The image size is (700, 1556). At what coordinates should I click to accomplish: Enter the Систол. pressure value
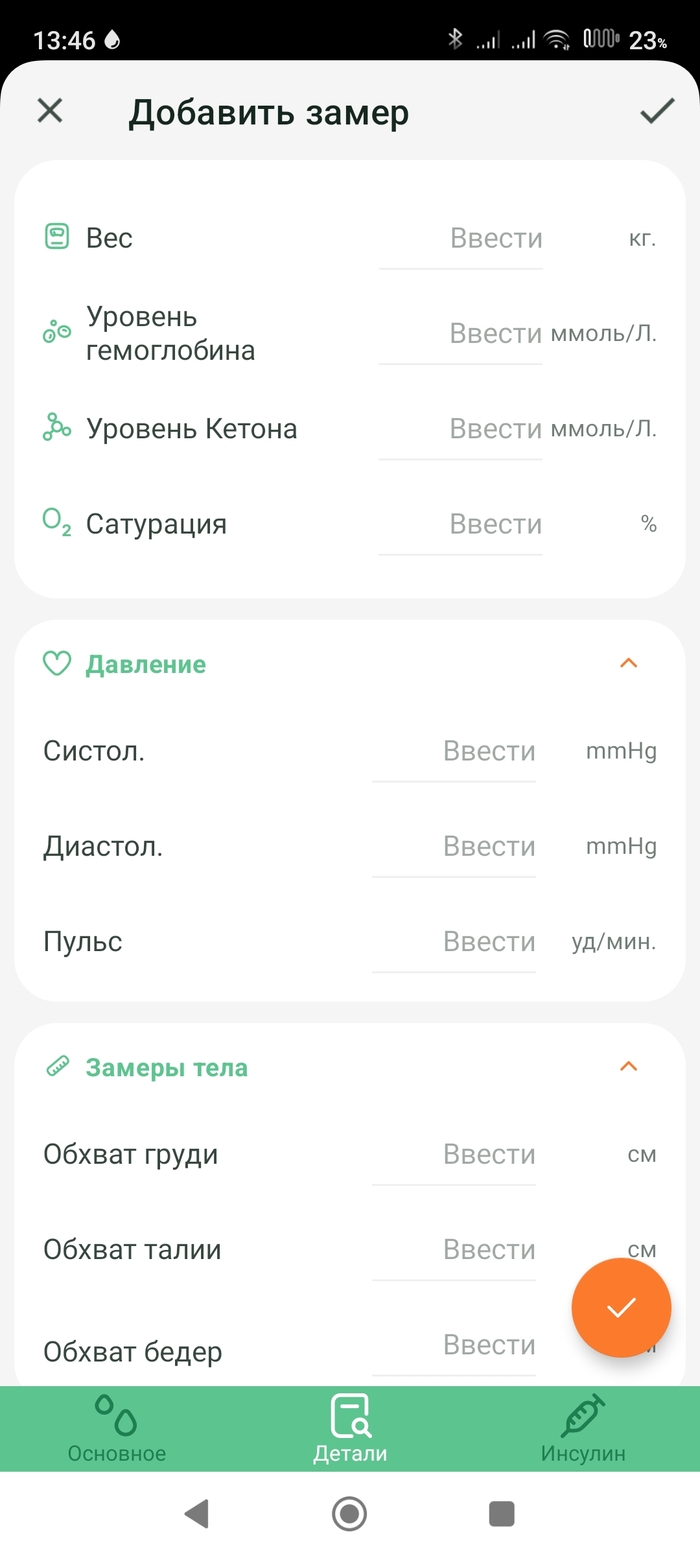(x=455, y=751)
